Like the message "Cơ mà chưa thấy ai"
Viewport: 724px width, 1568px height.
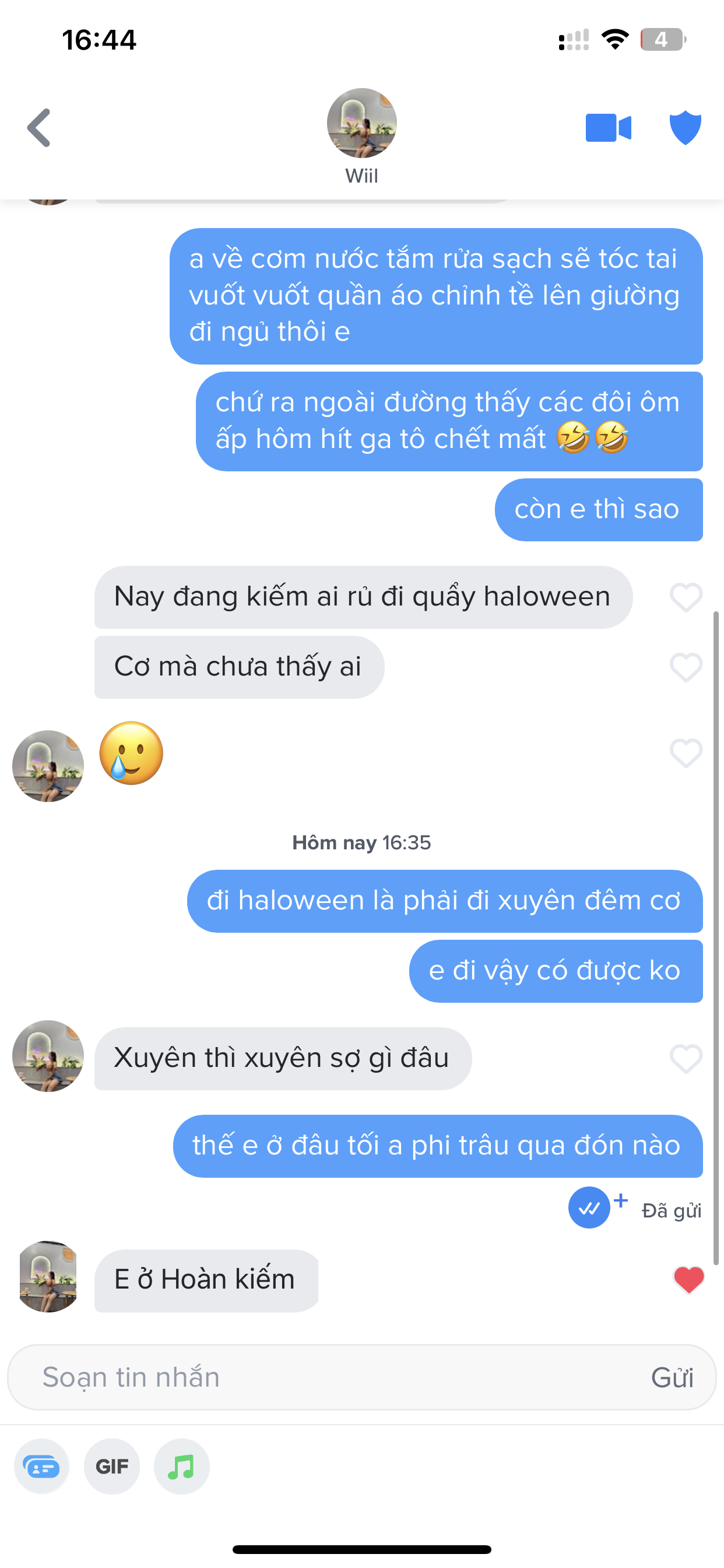pos(686,667)
